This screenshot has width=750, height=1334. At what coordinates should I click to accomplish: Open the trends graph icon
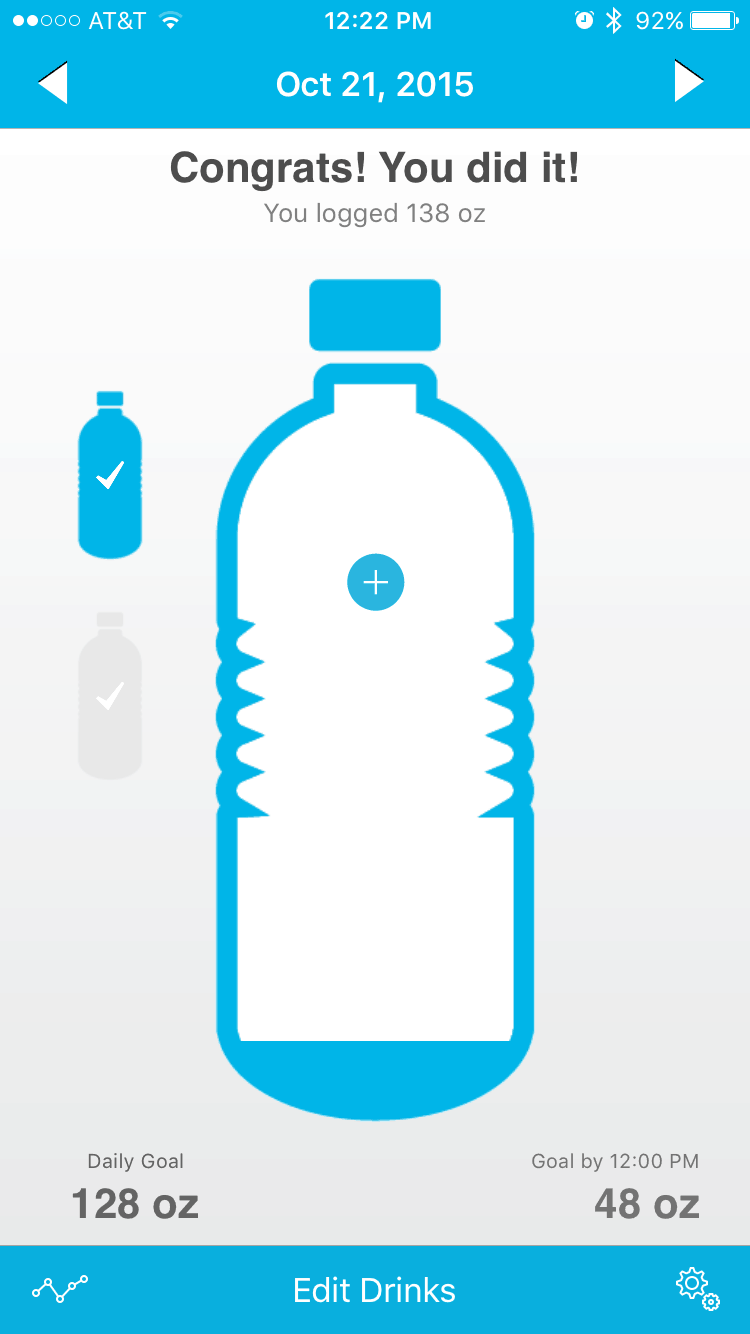pyautogui.click(x=60, y=1288)
